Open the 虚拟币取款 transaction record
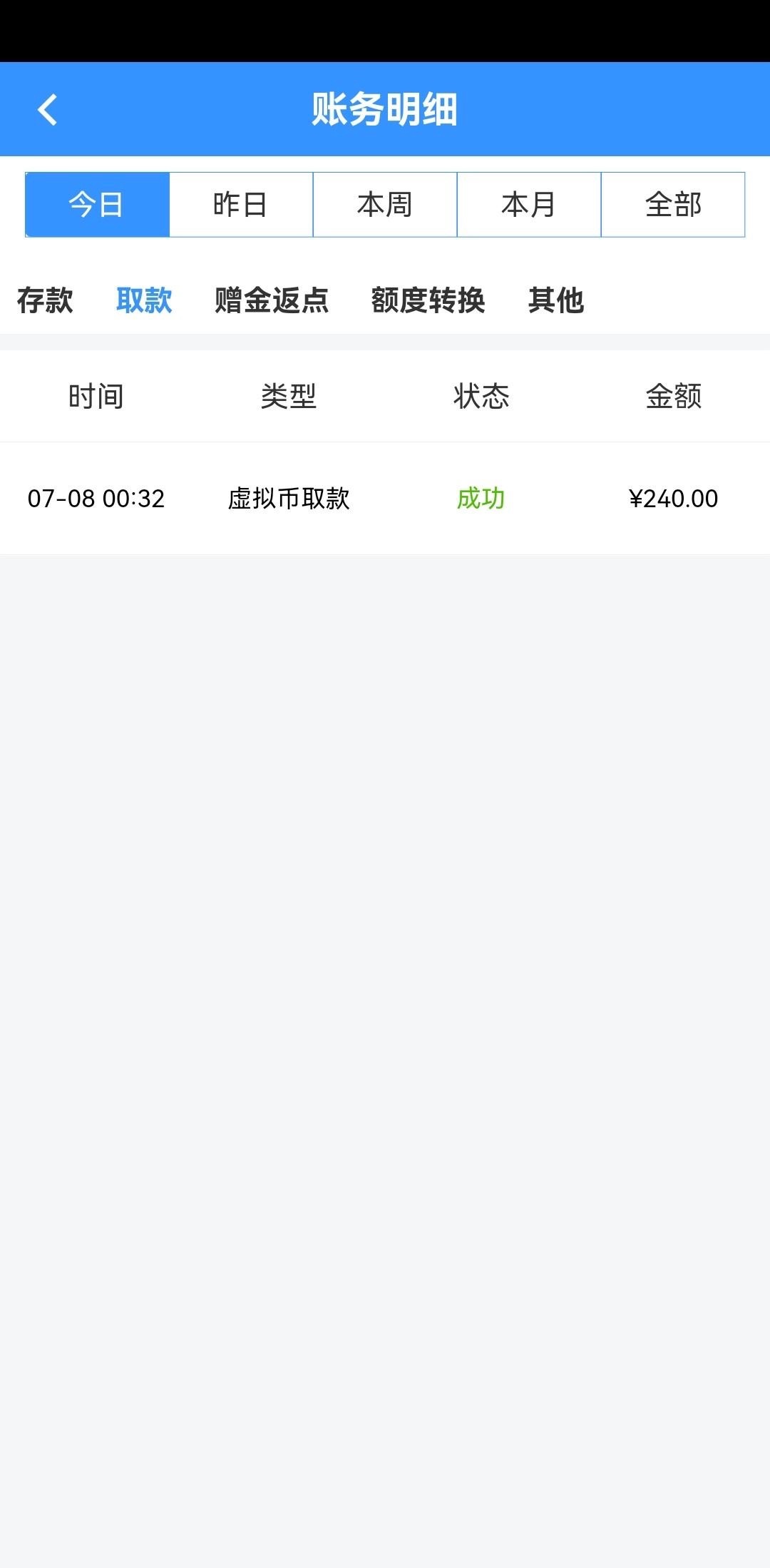 click(289, 499)
